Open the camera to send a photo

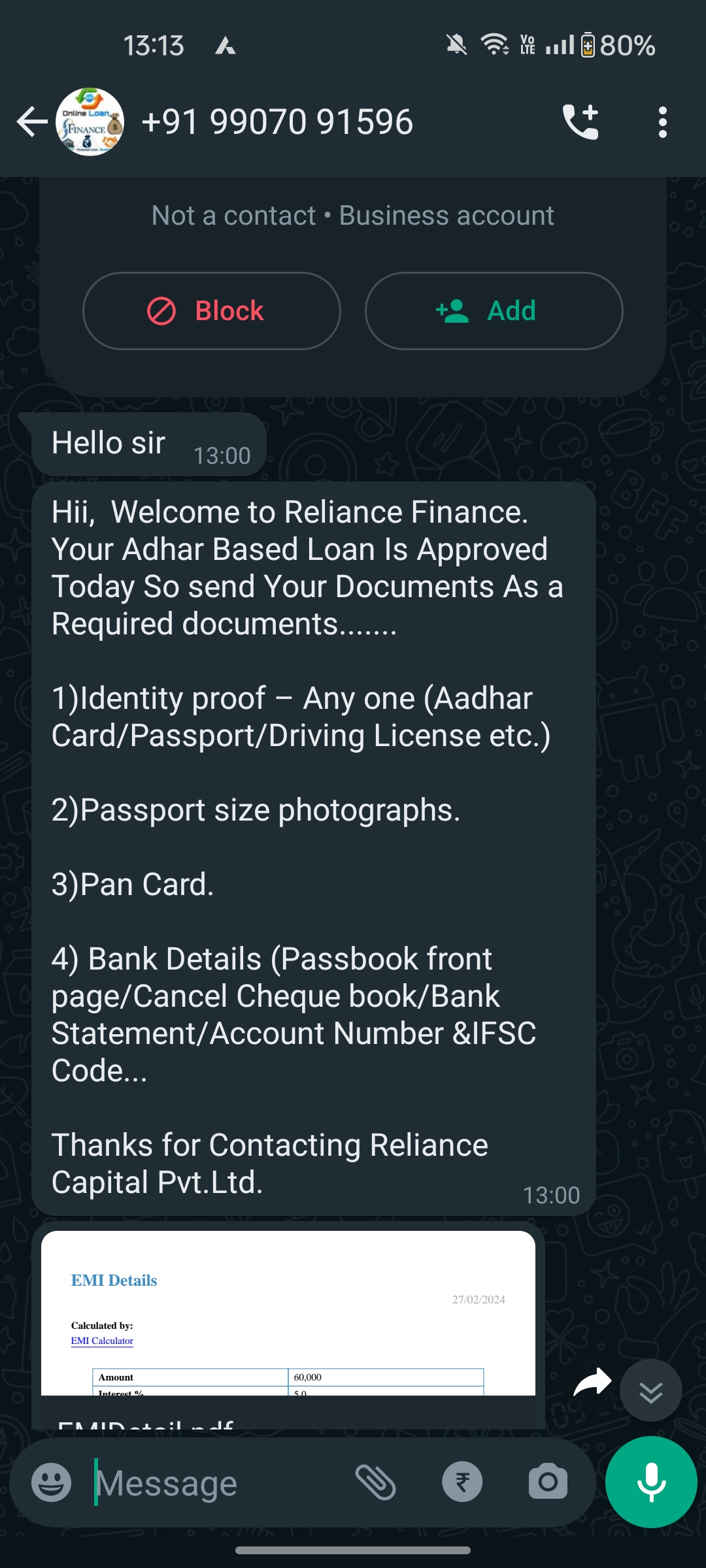(x=548, y=1482)
